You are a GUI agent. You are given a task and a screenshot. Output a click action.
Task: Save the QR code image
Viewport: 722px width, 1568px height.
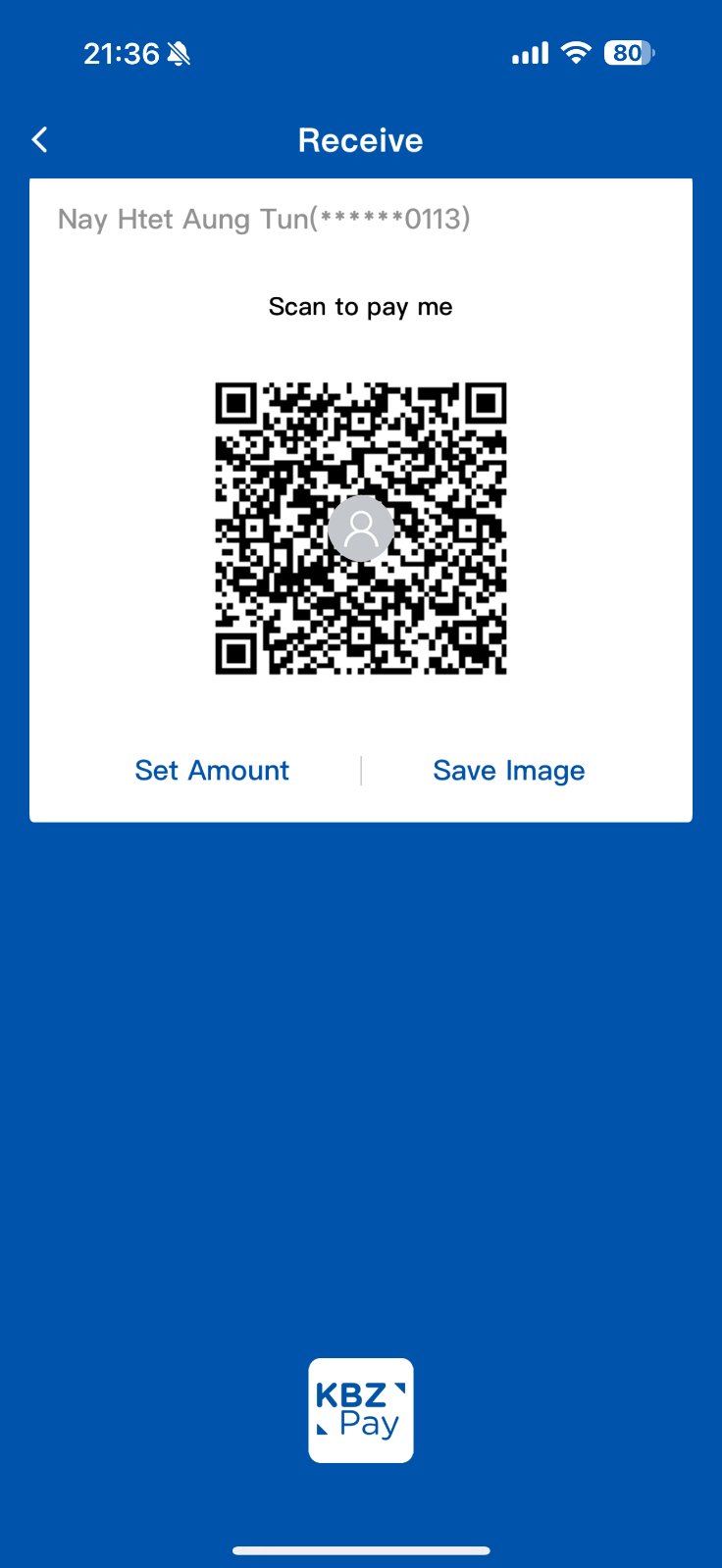[x=508, y=771]
